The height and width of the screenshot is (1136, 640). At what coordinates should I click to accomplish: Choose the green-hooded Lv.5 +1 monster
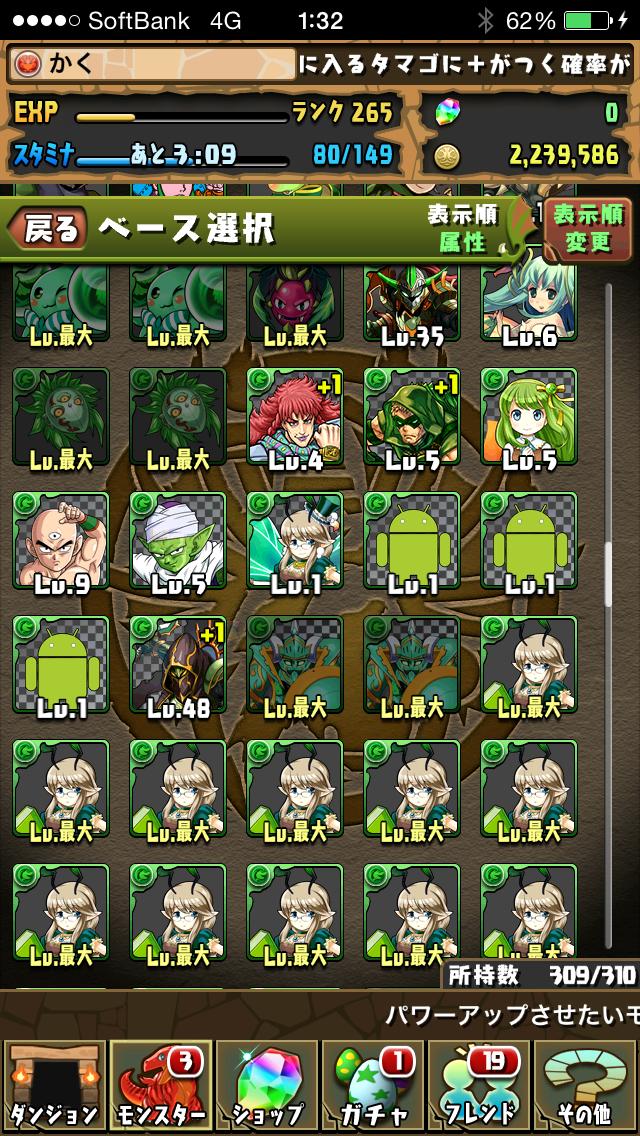412,421
